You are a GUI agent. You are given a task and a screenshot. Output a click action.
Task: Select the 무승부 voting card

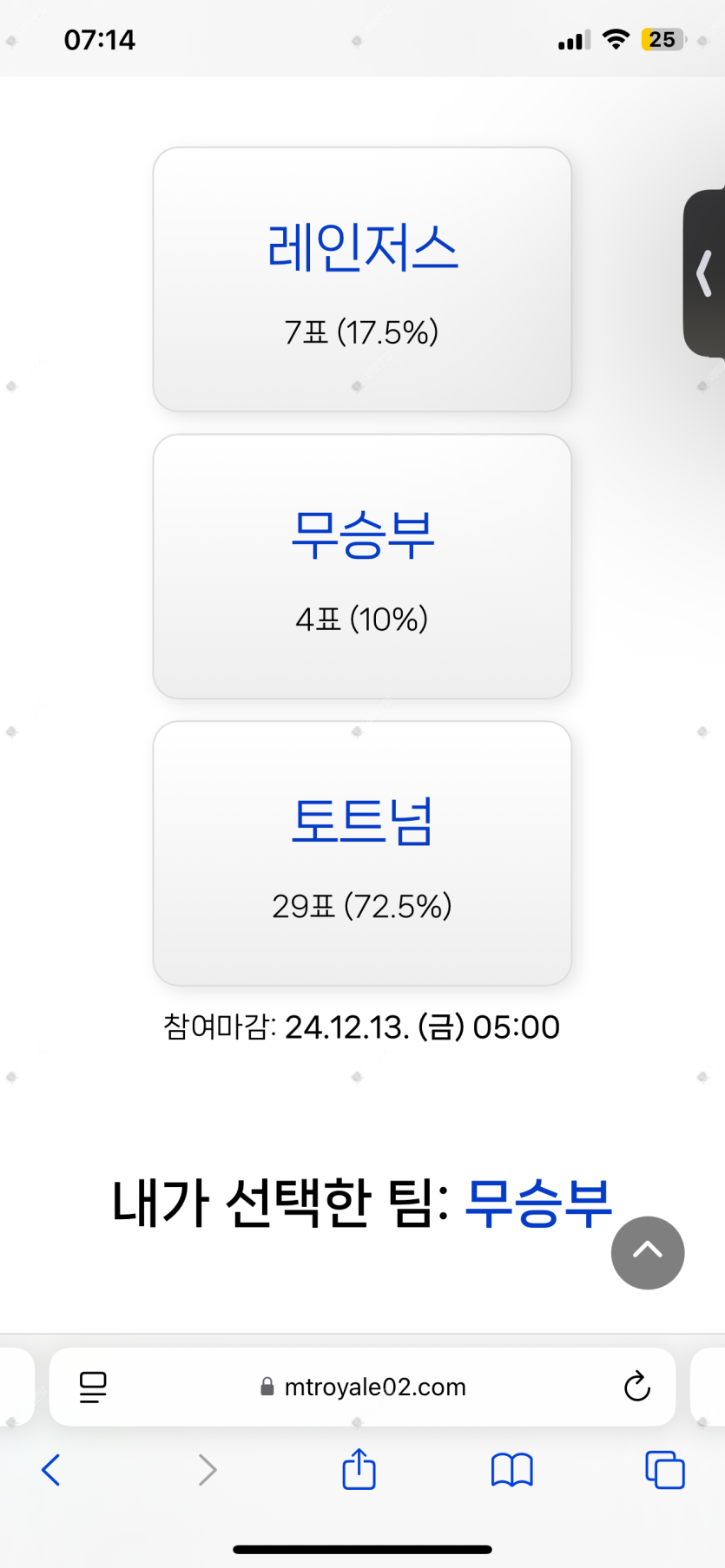[362, 566]
